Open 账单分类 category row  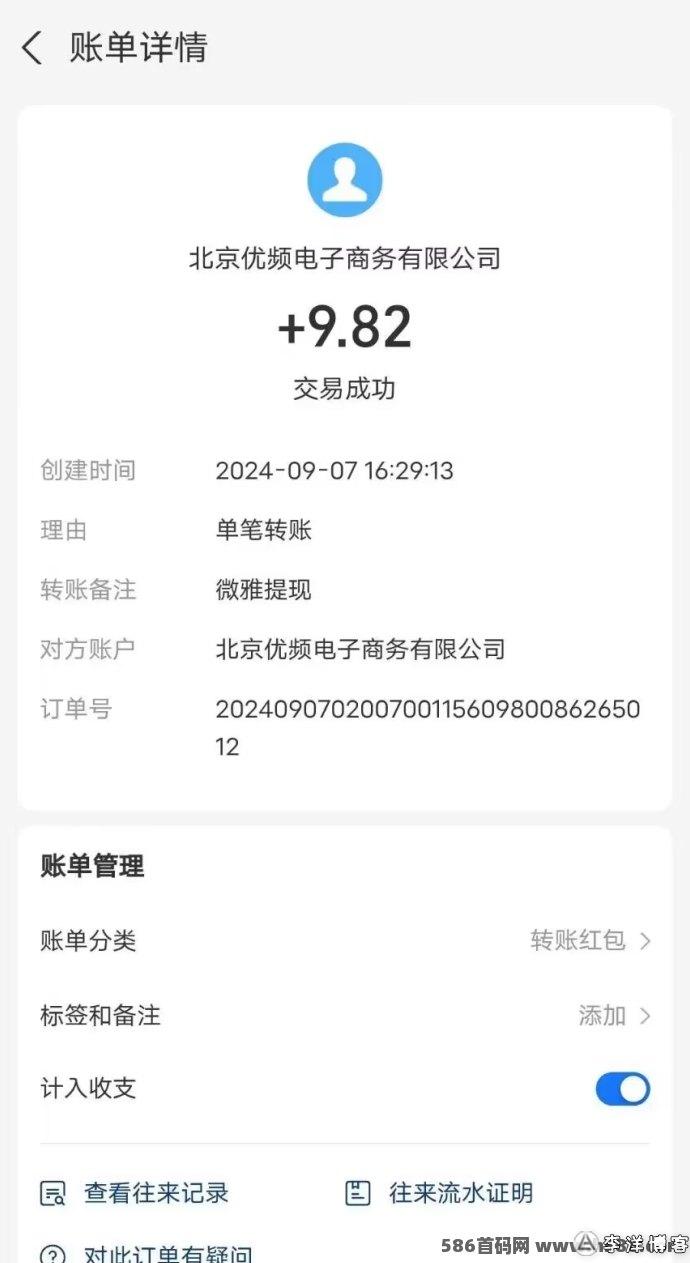point(345,941)
